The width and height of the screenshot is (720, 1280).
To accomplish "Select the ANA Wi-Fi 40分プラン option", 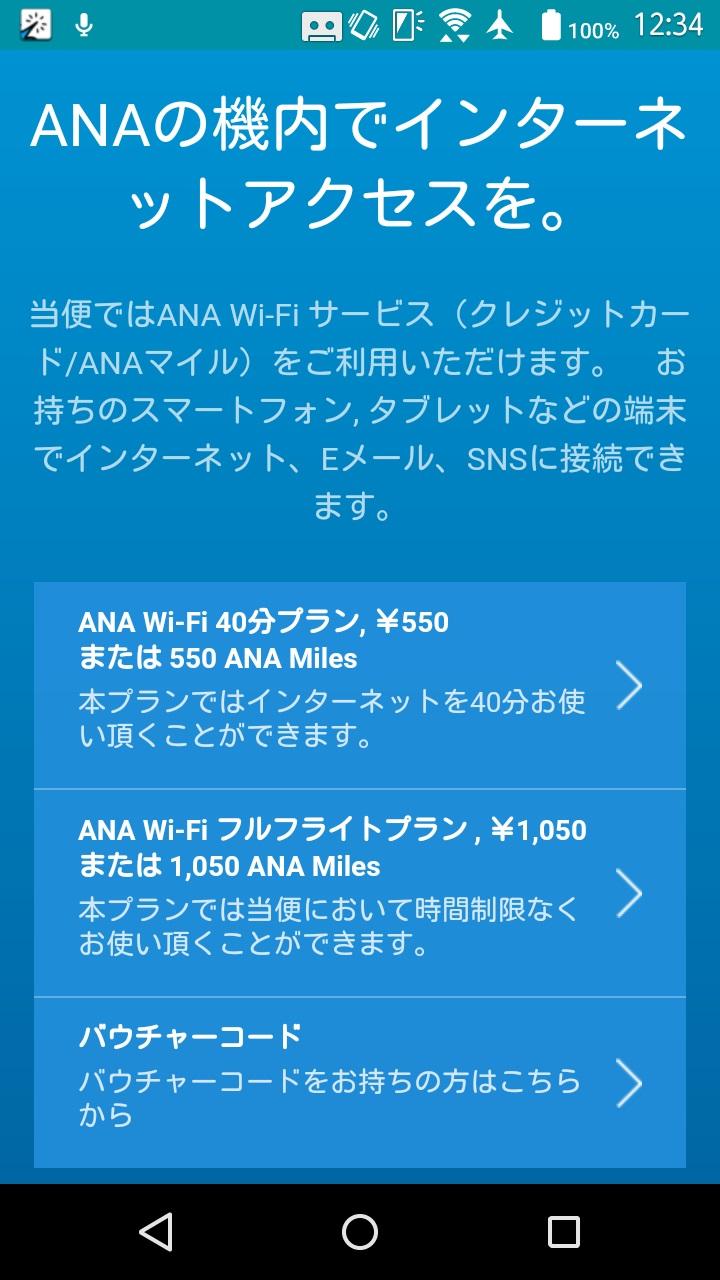I will 360,686.
